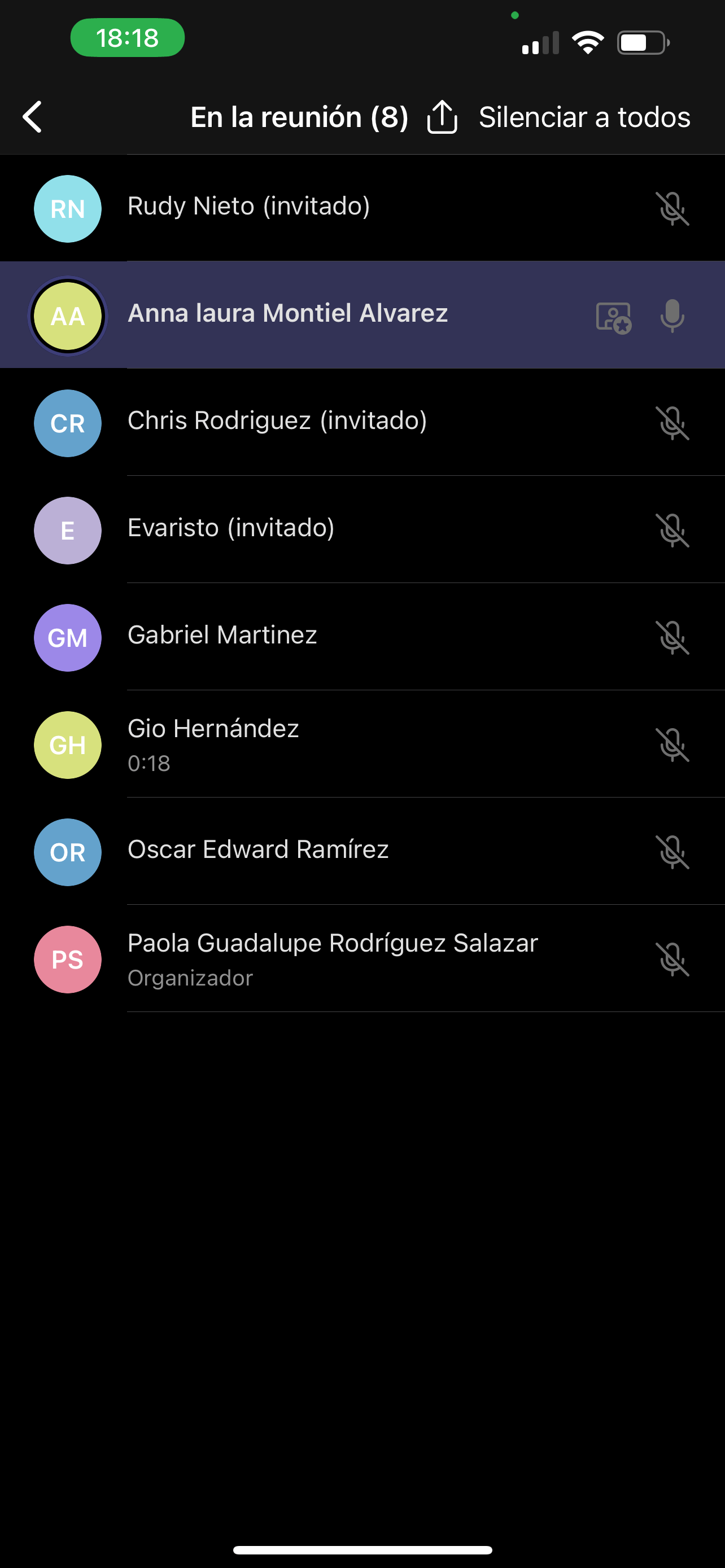Select Anna laura Montiel Alvarez
The height and width of the screenshot is (1568, 725).
click(362, 316)
